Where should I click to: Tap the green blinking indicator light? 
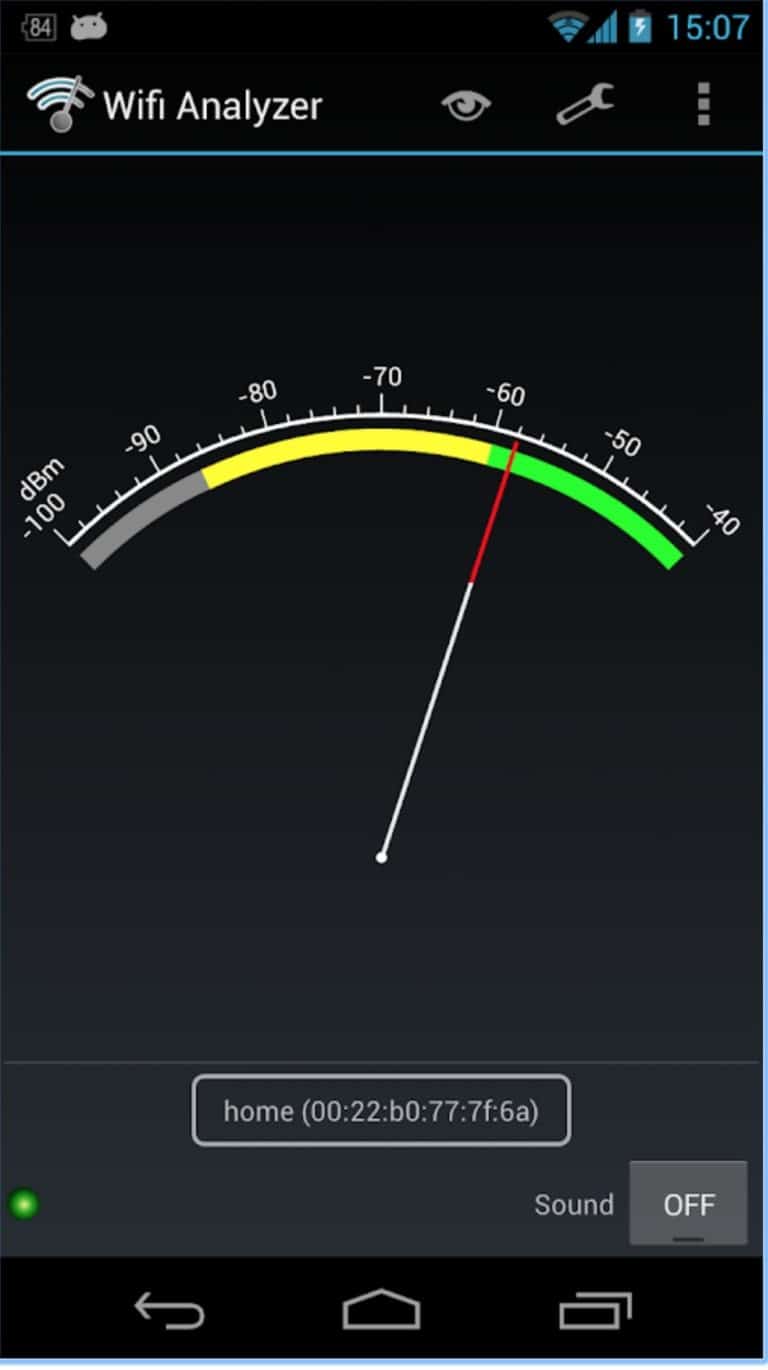click(26, 1204)
